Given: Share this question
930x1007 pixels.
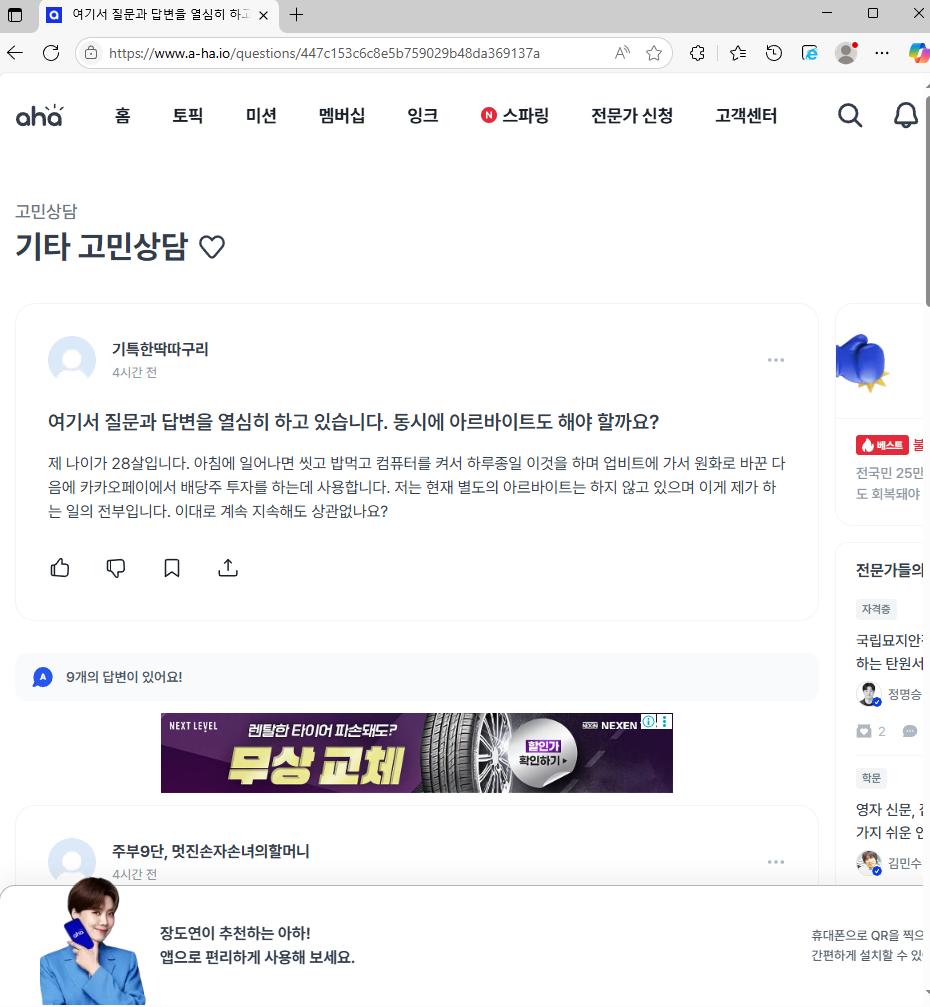Looking at the screenshot, I should (x=228, y=568).
